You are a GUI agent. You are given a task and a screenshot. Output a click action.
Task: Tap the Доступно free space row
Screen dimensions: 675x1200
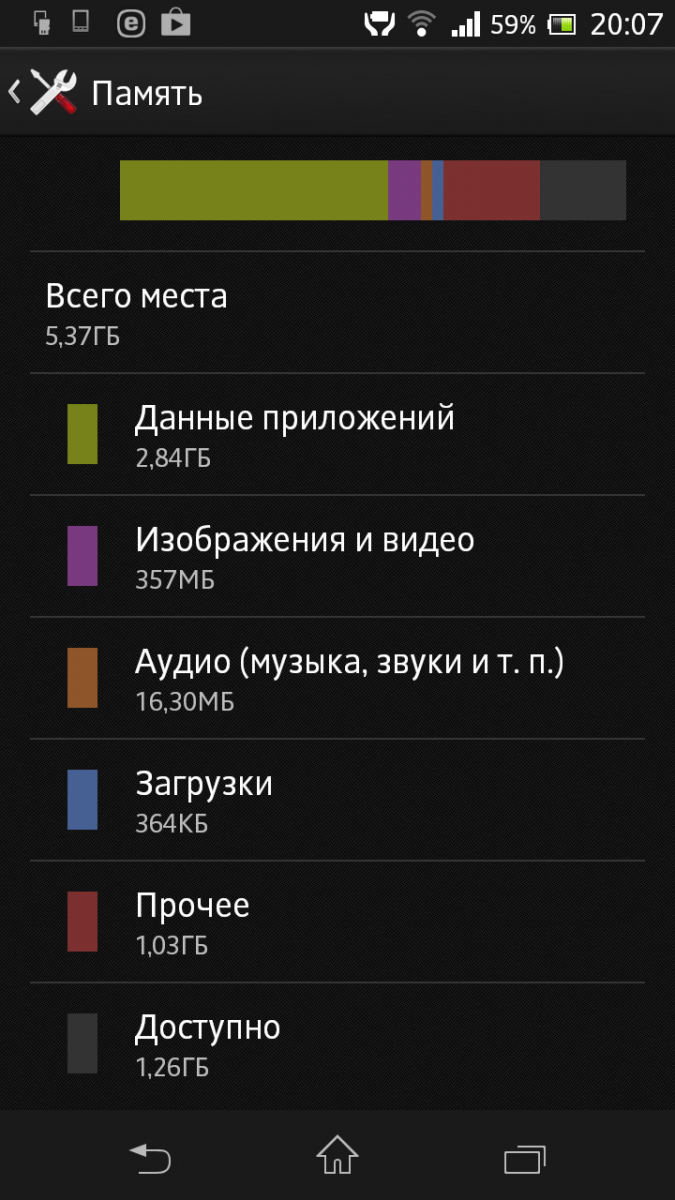337,1044
